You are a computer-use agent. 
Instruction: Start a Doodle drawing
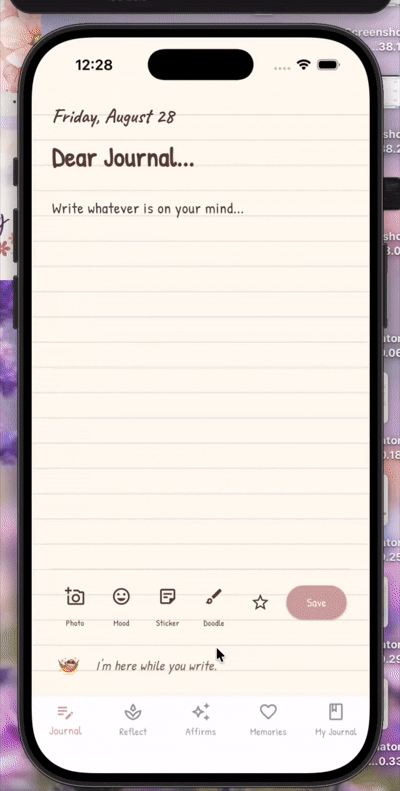pyautogui.click(x=213, y=606)
